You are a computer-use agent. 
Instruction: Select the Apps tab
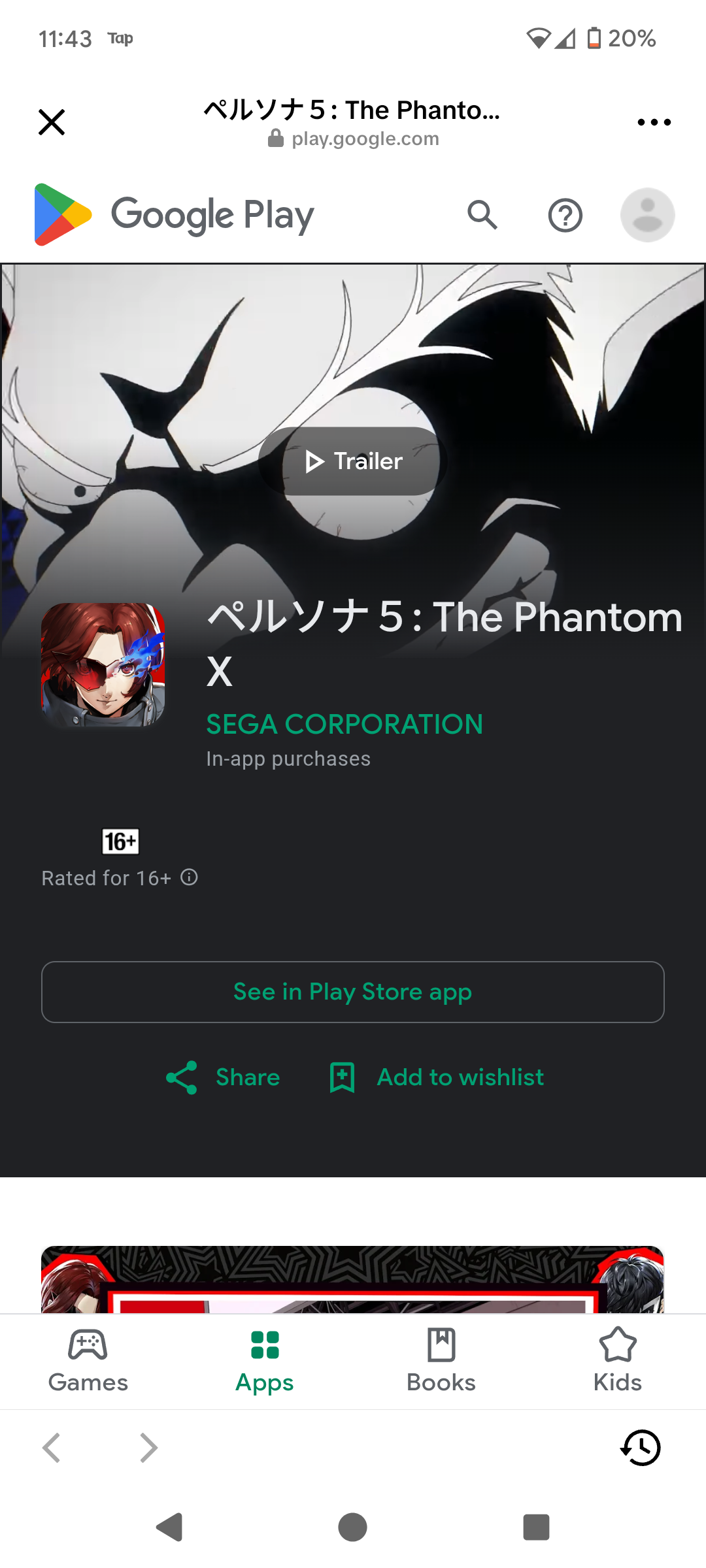click(265, 1362)
